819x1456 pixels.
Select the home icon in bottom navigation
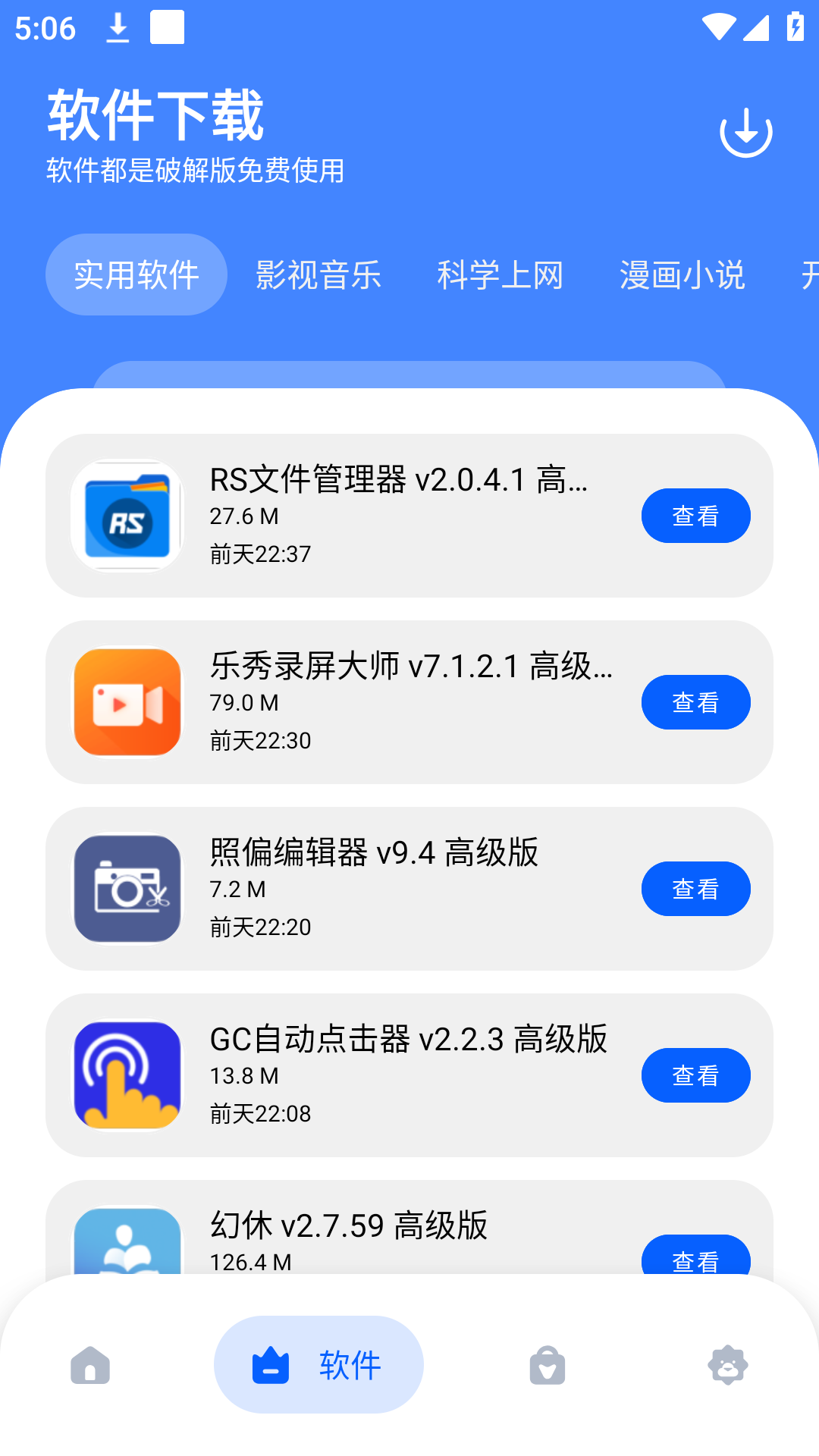(x=90, y=1364)
